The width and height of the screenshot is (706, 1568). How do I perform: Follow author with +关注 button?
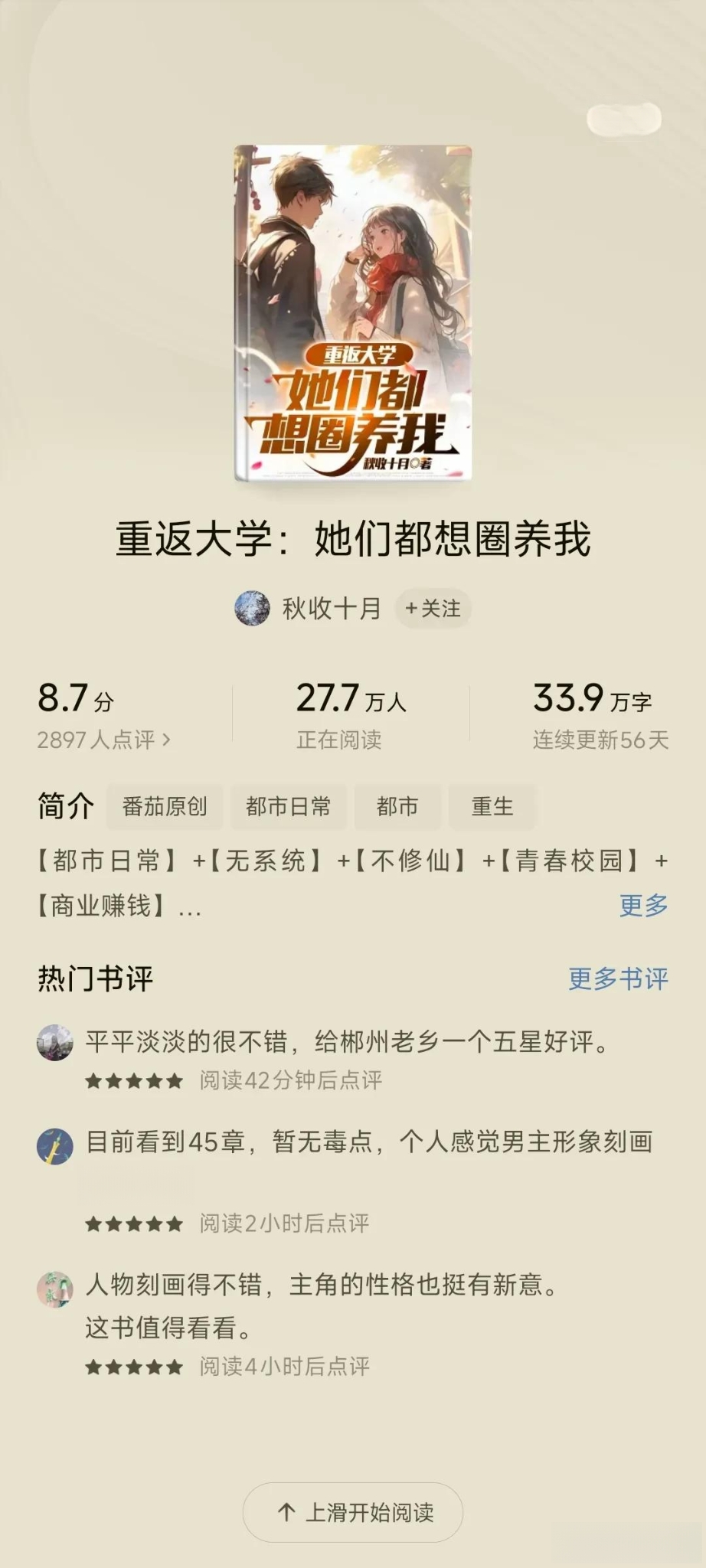pyautogui.click(x=433, y=609)
